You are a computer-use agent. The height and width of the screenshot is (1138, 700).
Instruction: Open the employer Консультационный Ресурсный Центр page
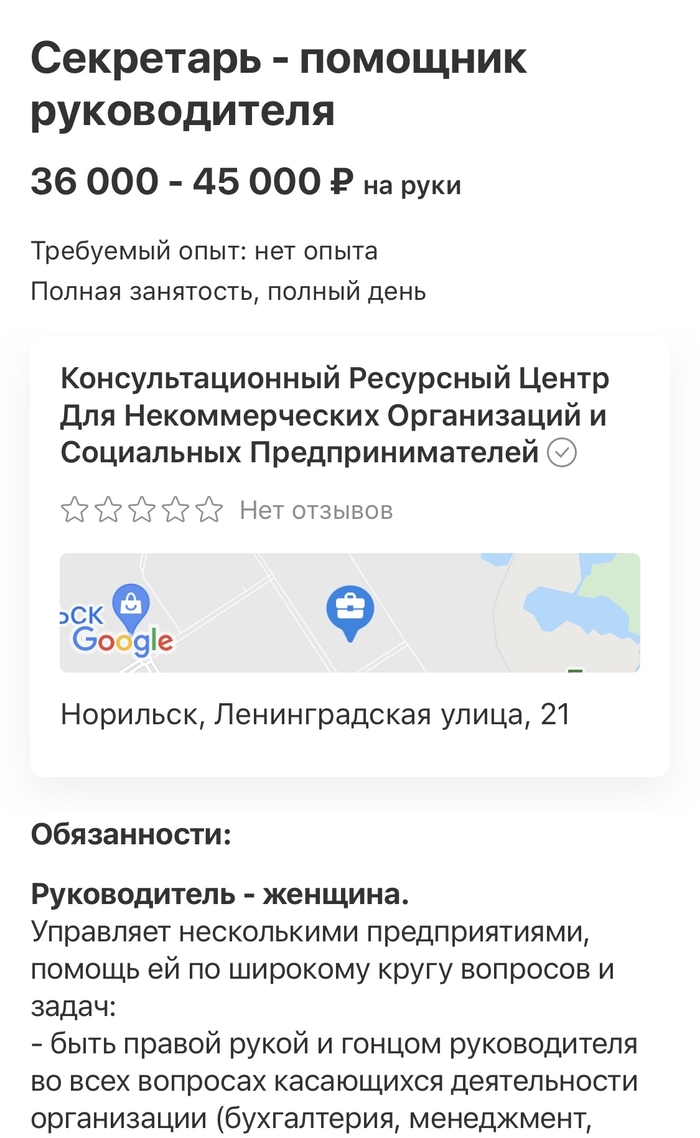[335, 415]
